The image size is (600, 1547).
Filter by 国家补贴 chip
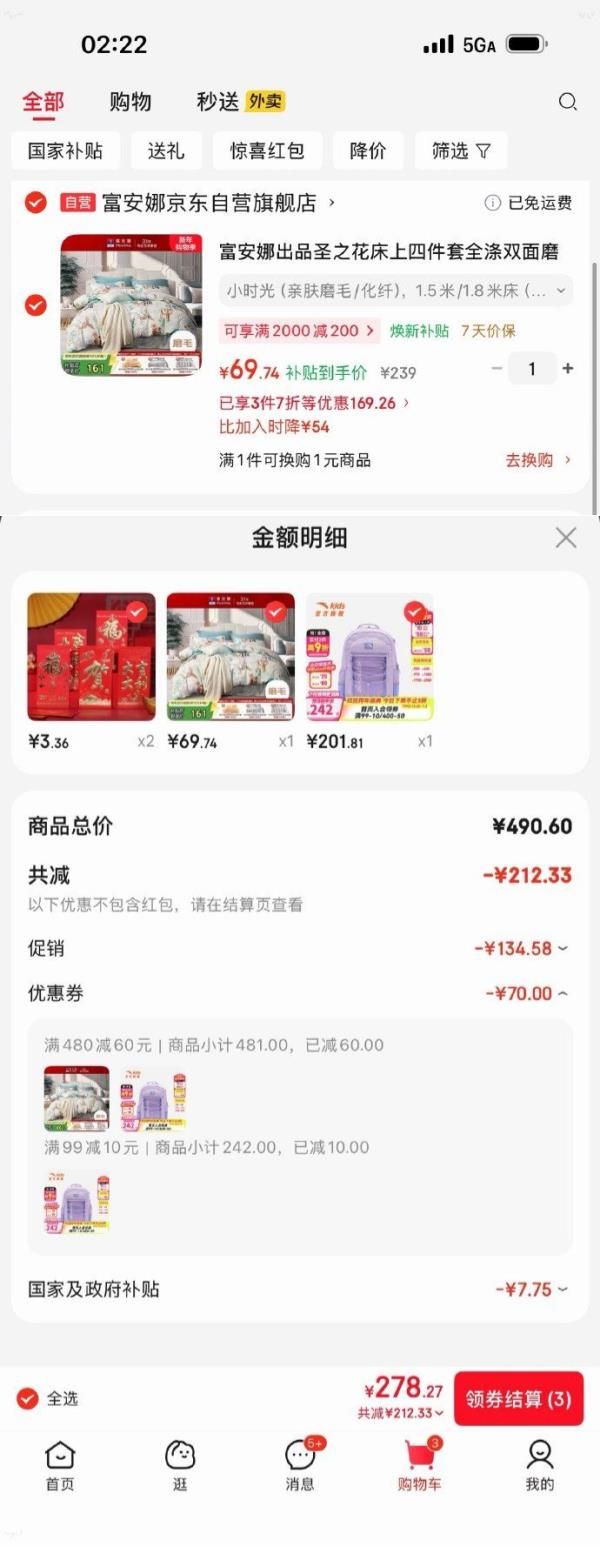pos(66,151)
